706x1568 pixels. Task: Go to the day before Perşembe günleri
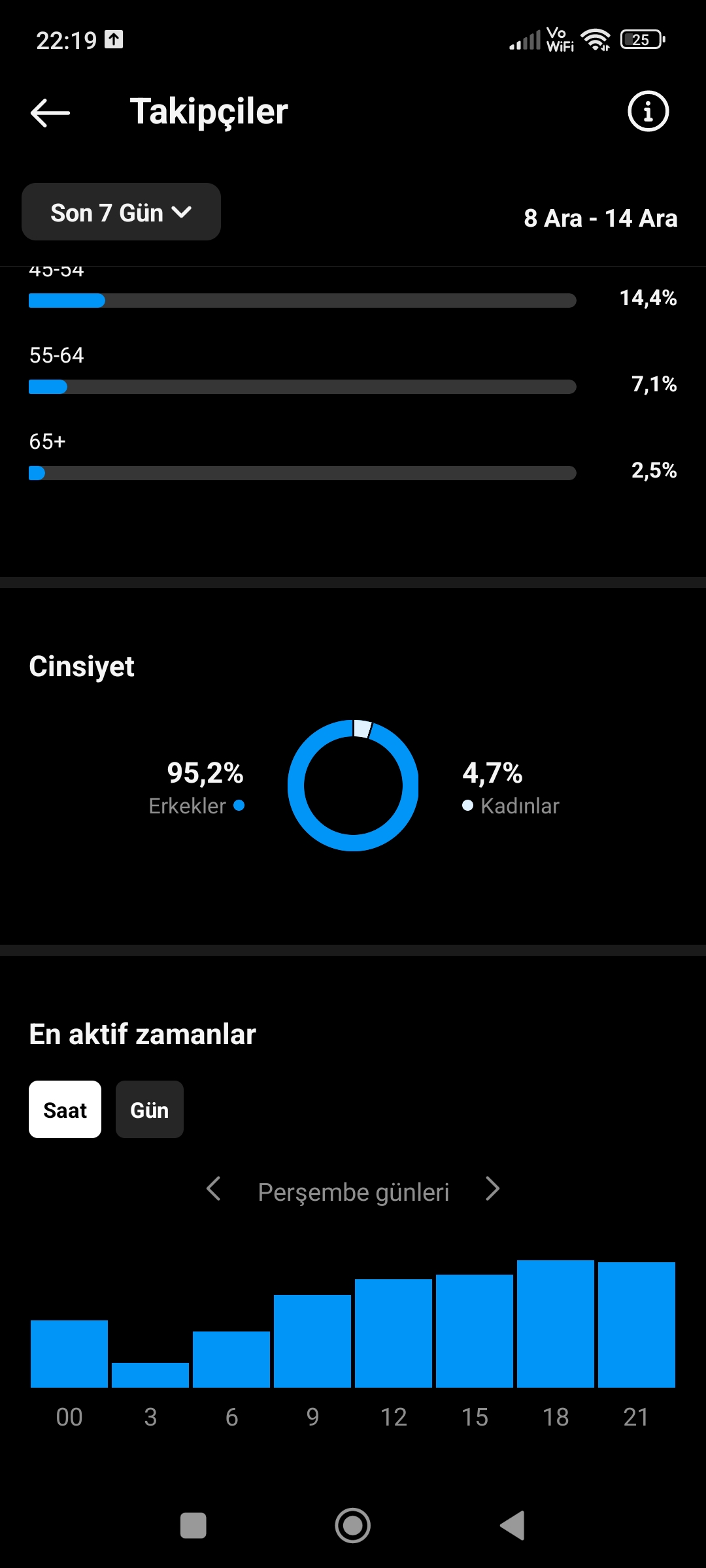[x=213, y=1190]
